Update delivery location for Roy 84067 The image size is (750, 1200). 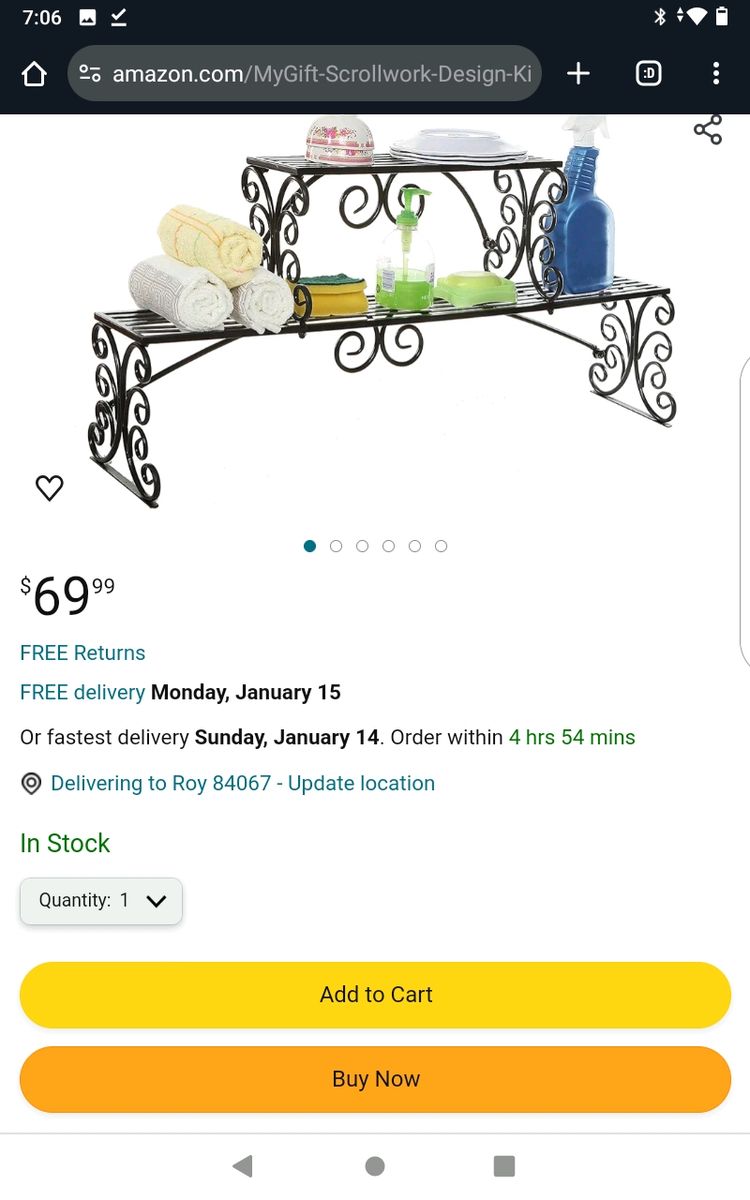point(242,783)
